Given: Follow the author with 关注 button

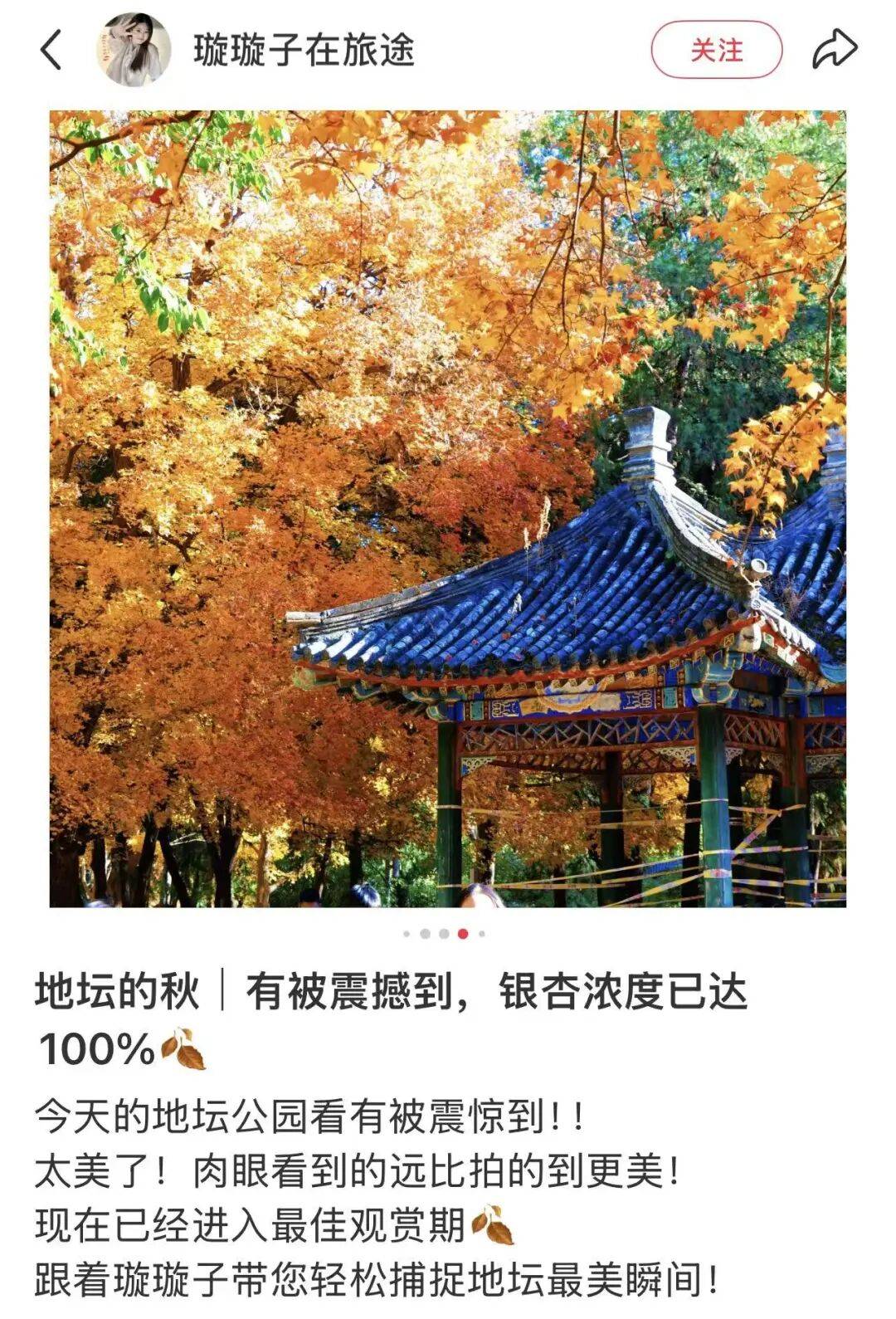Looking at the screenshot, I should coord(716,50).
